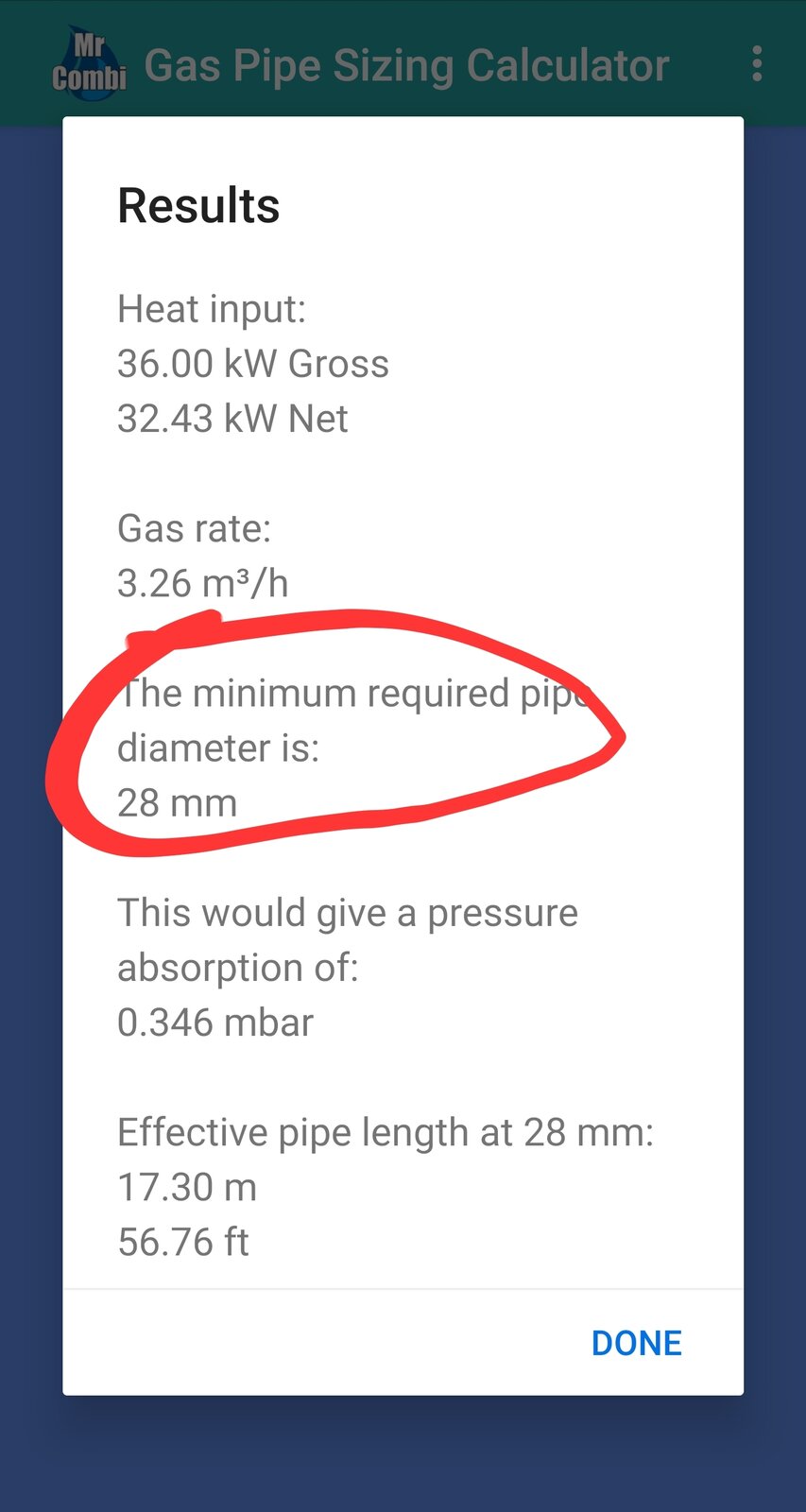This screenshot has width=806, height=1512.
Task: Tap the Effective pipe length label
Action: [x=386, y=1131]
